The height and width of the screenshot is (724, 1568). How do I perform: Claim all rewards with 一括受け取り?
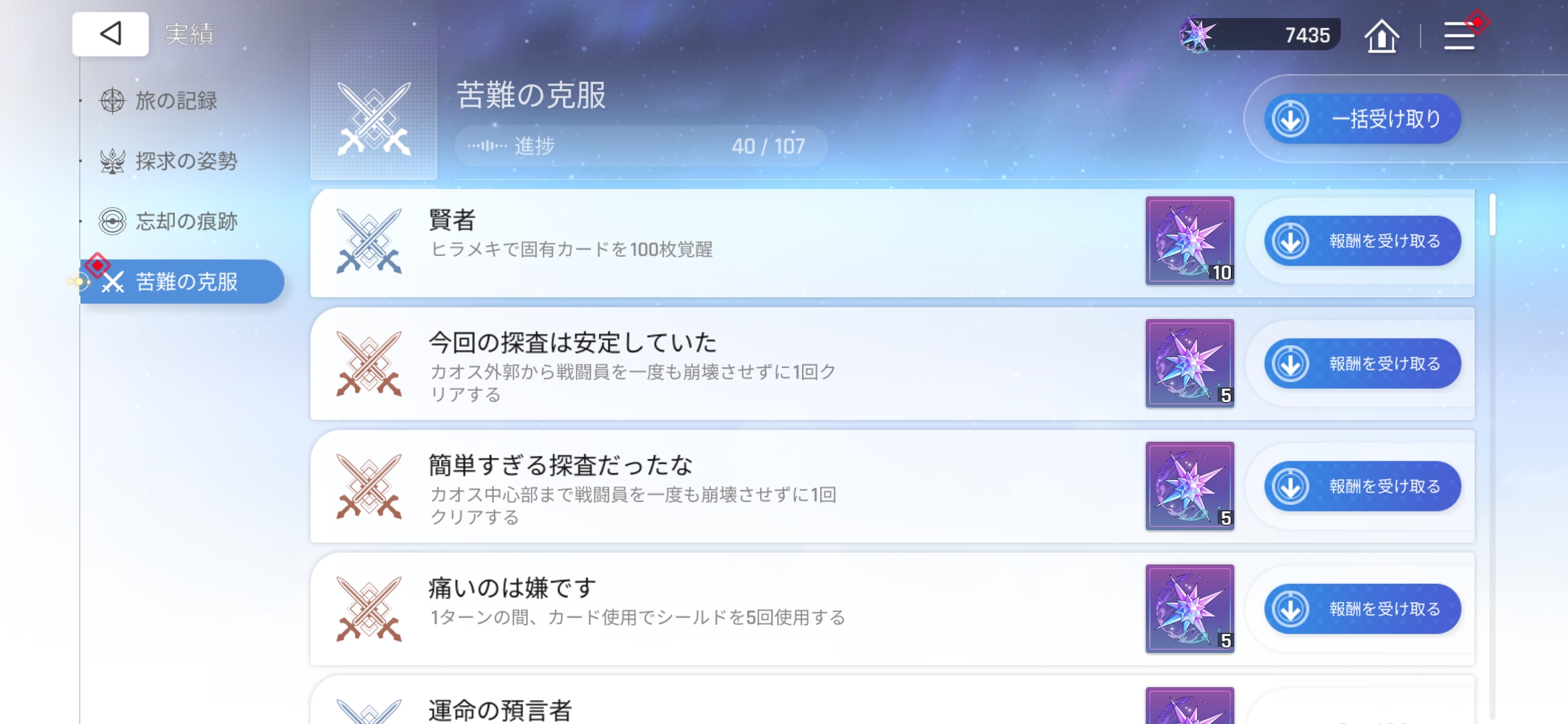click(x=1362, y=119)
